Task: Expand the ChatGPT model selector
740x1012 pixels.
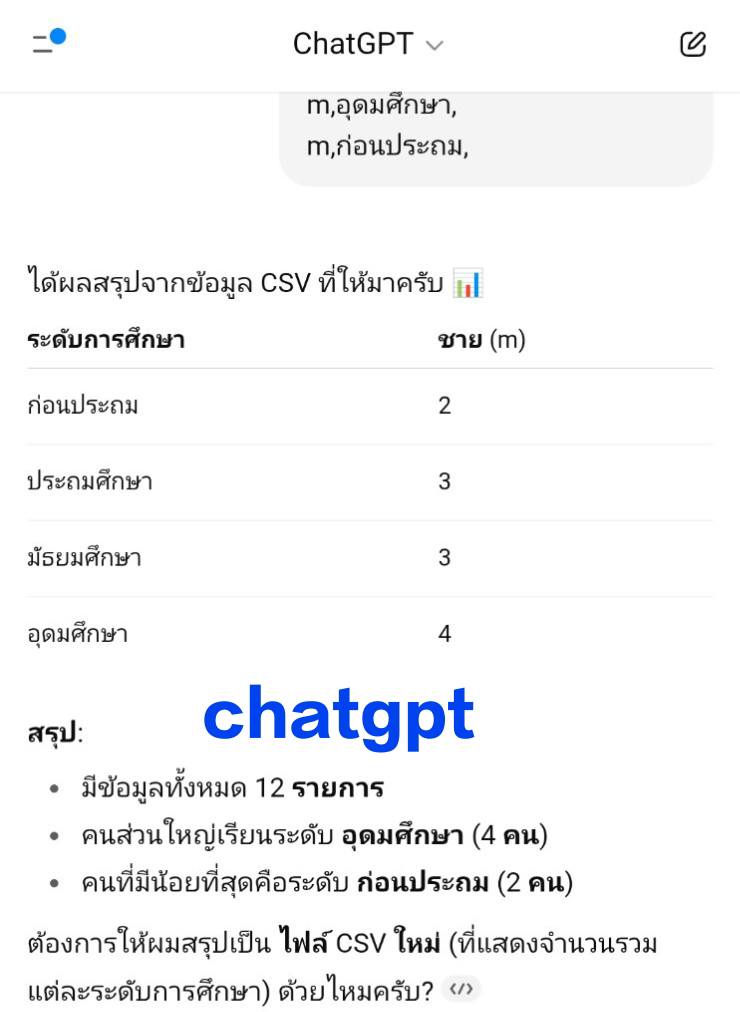Action: (367, 44)
